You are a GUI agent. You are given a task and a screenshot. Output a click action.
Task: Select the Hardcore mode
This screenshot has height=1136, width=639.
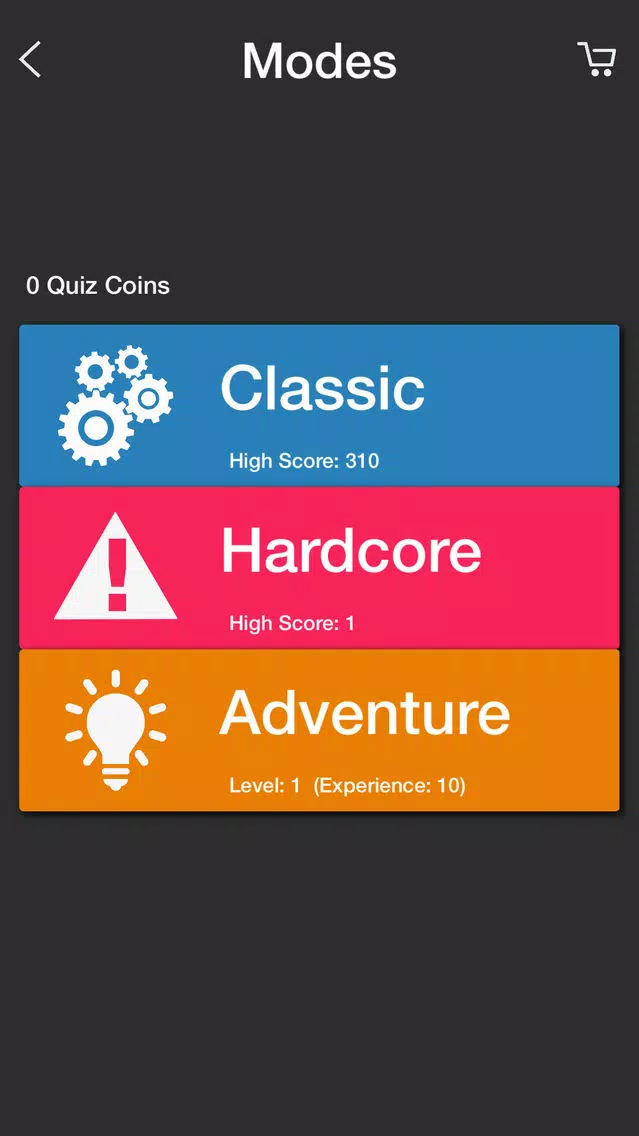coord(319,567)
